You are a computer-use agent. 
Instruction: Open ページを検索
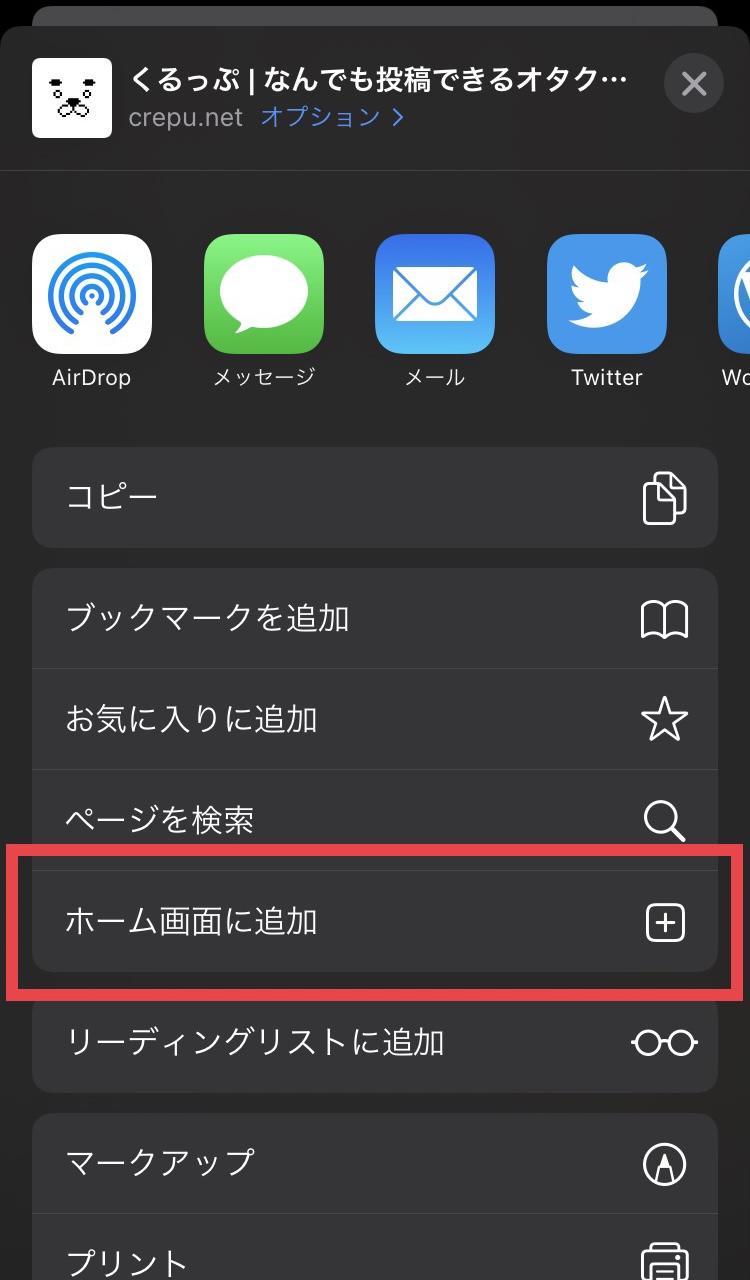[375, 821]
